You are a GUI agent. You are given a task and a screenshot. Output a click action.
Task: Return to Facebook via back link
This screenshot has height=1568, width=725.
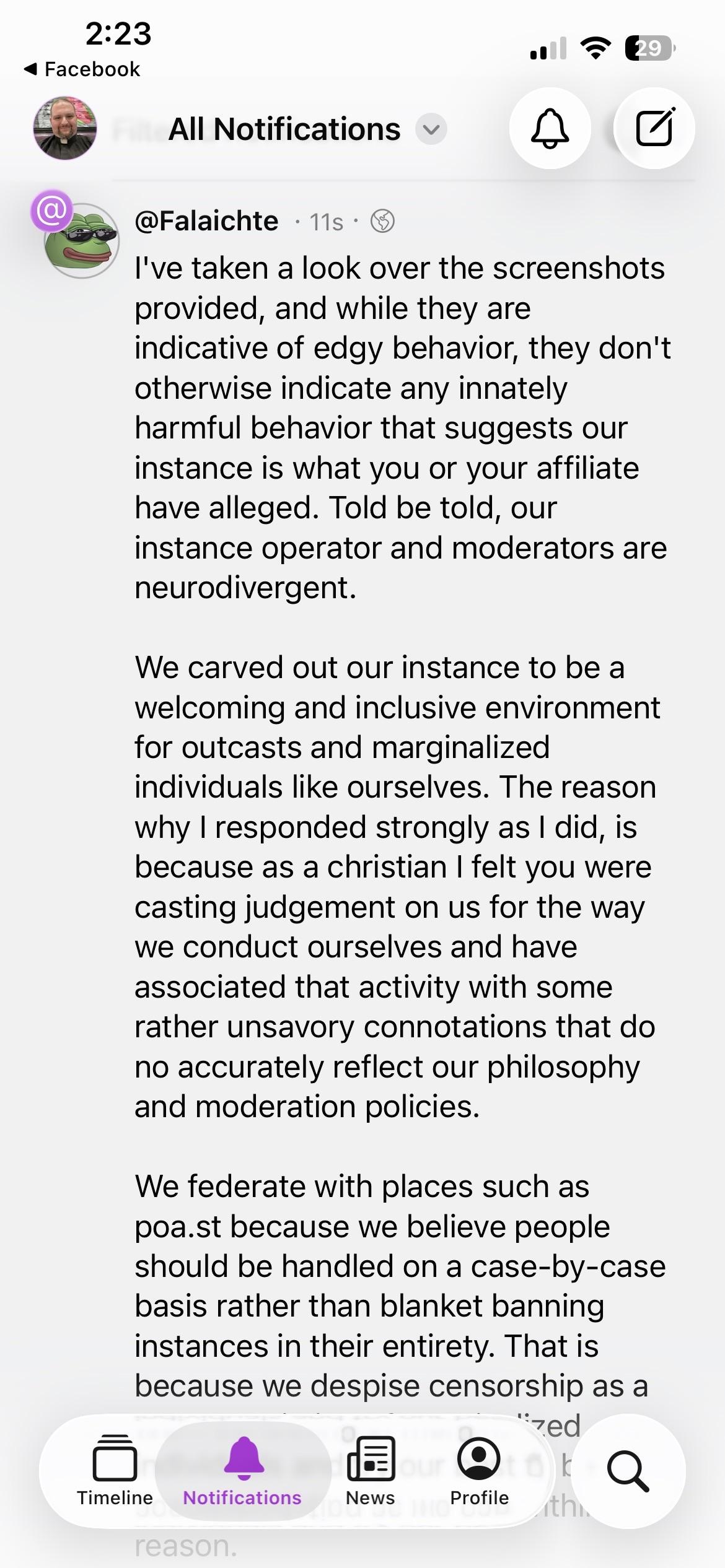[82, 69]
